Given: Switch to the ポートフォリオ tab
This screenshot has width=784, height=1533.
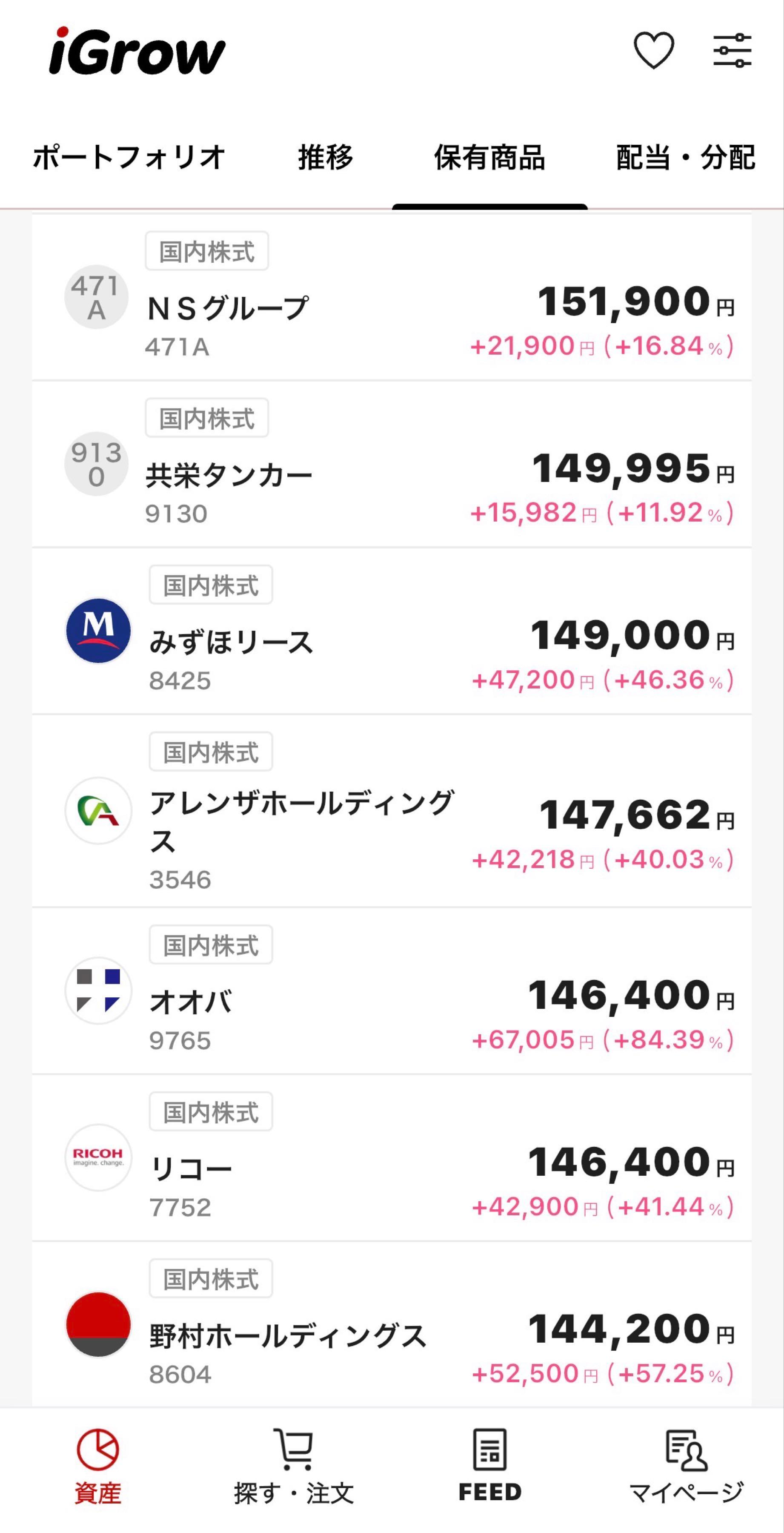Looking at the screenshot, I should pyautogui.click(x=128, y=158).
